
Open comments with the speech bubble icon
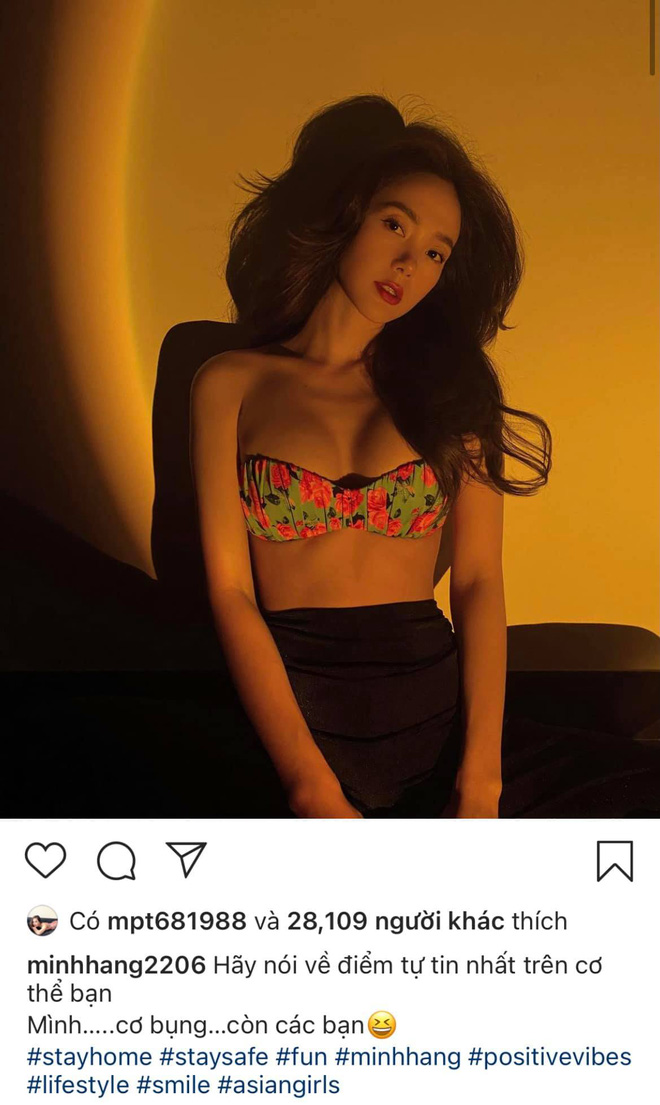pyautogui.click(x=117, y=860)
